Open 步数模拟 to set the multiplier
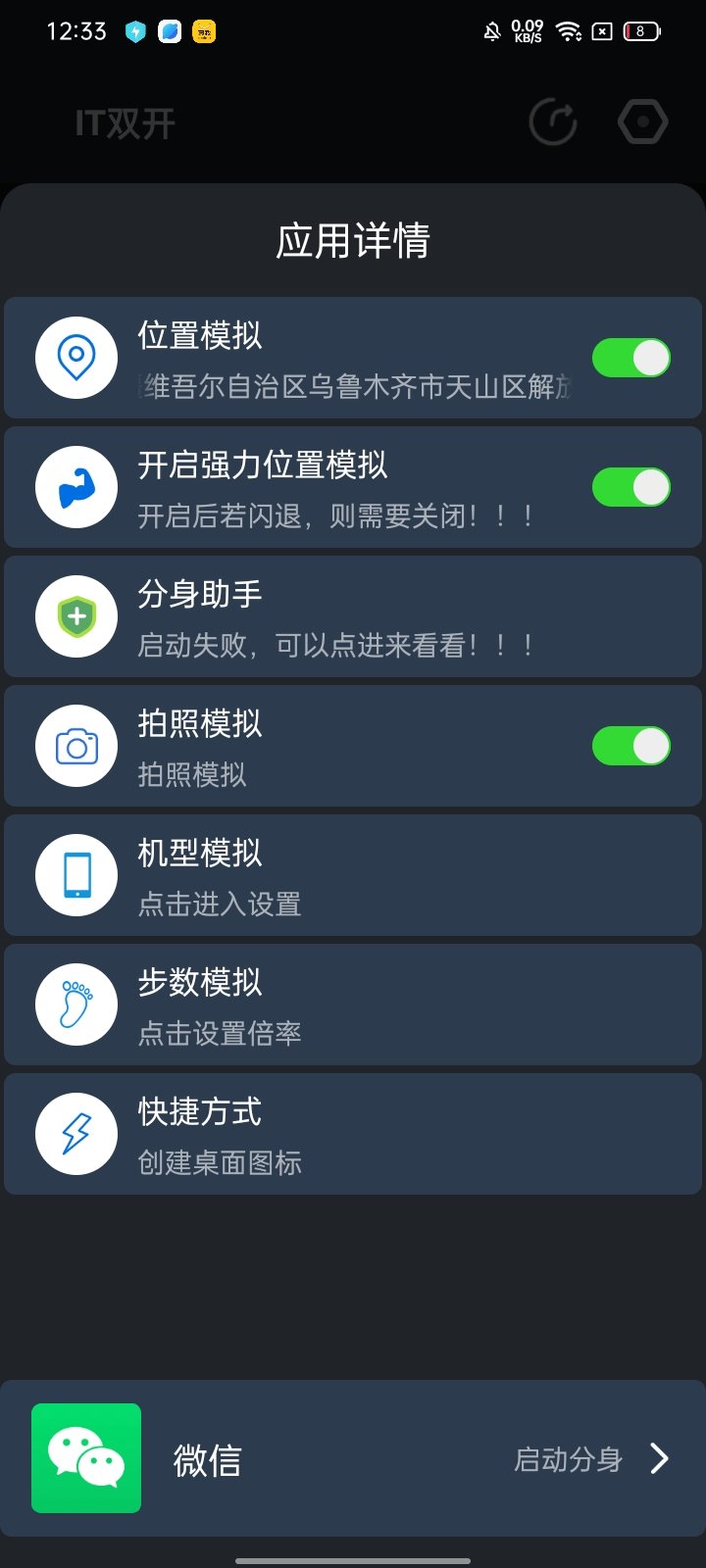This screenshot has width=706, height=1568. pos(353,1005)
